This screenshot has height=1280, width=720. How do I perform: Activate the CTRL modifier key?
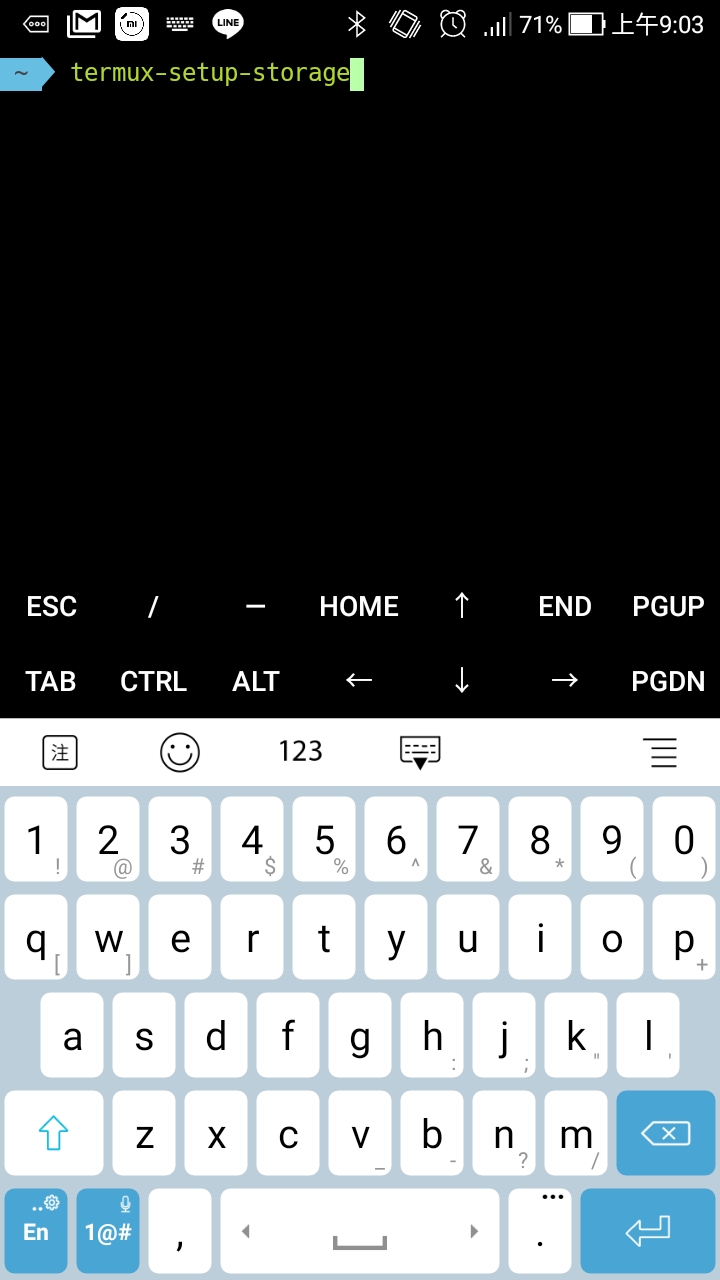(x=153, y=681)
